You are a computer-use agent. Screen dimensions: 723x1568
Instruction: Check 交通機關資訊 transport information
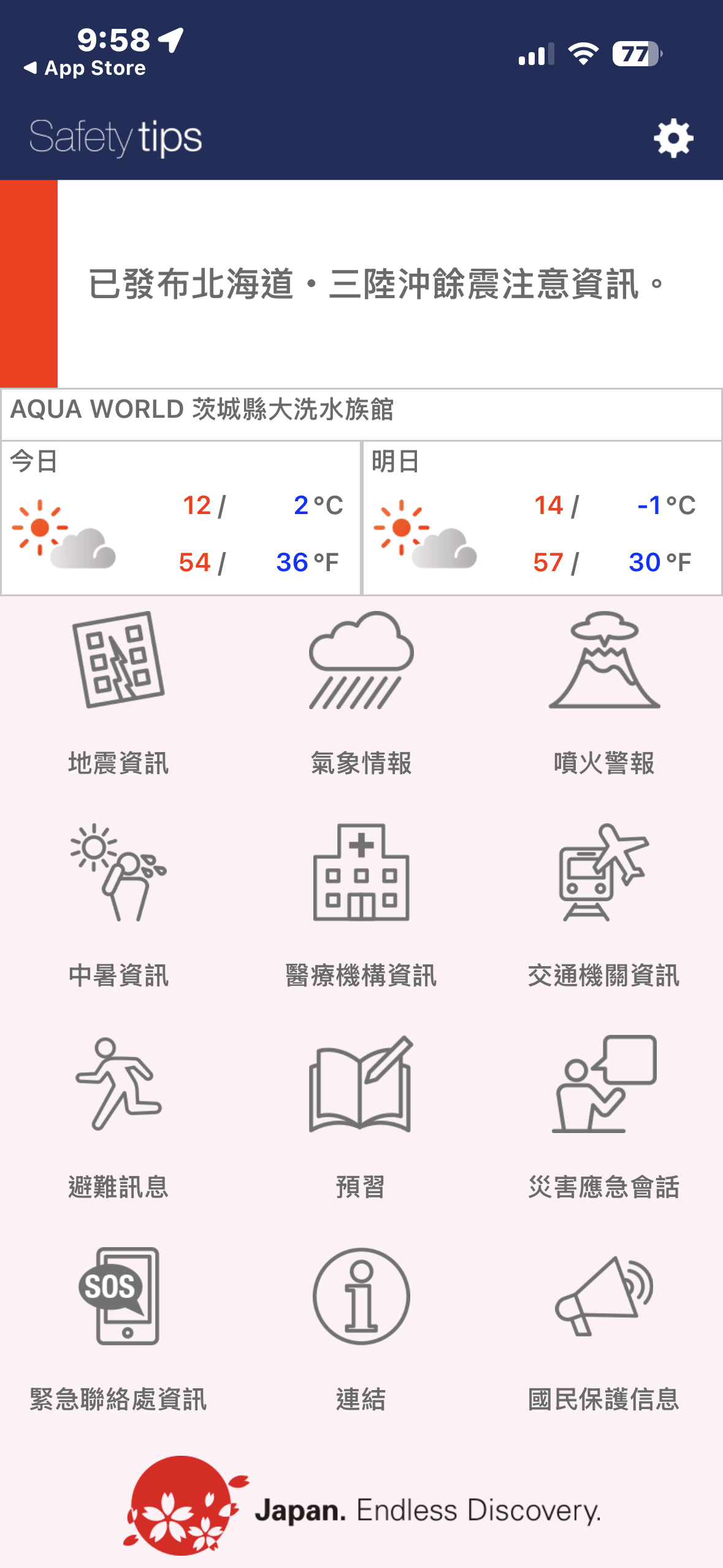[604, 905]
